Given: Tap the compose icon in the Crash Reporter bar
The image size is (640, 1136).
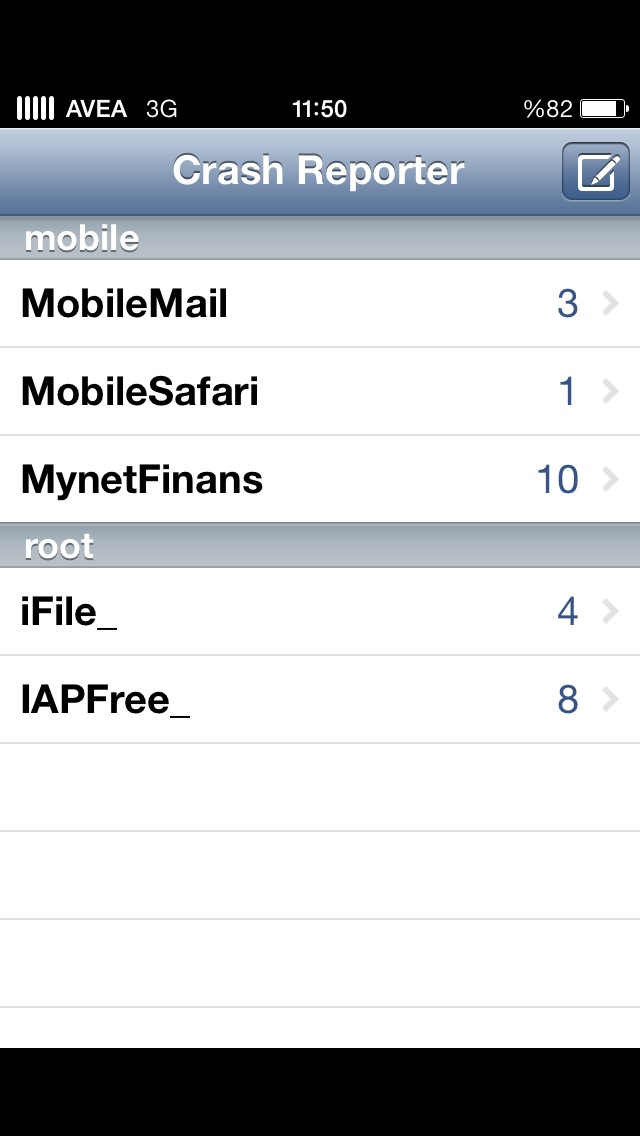Looking at the screenshot, I should pos(595,171).
